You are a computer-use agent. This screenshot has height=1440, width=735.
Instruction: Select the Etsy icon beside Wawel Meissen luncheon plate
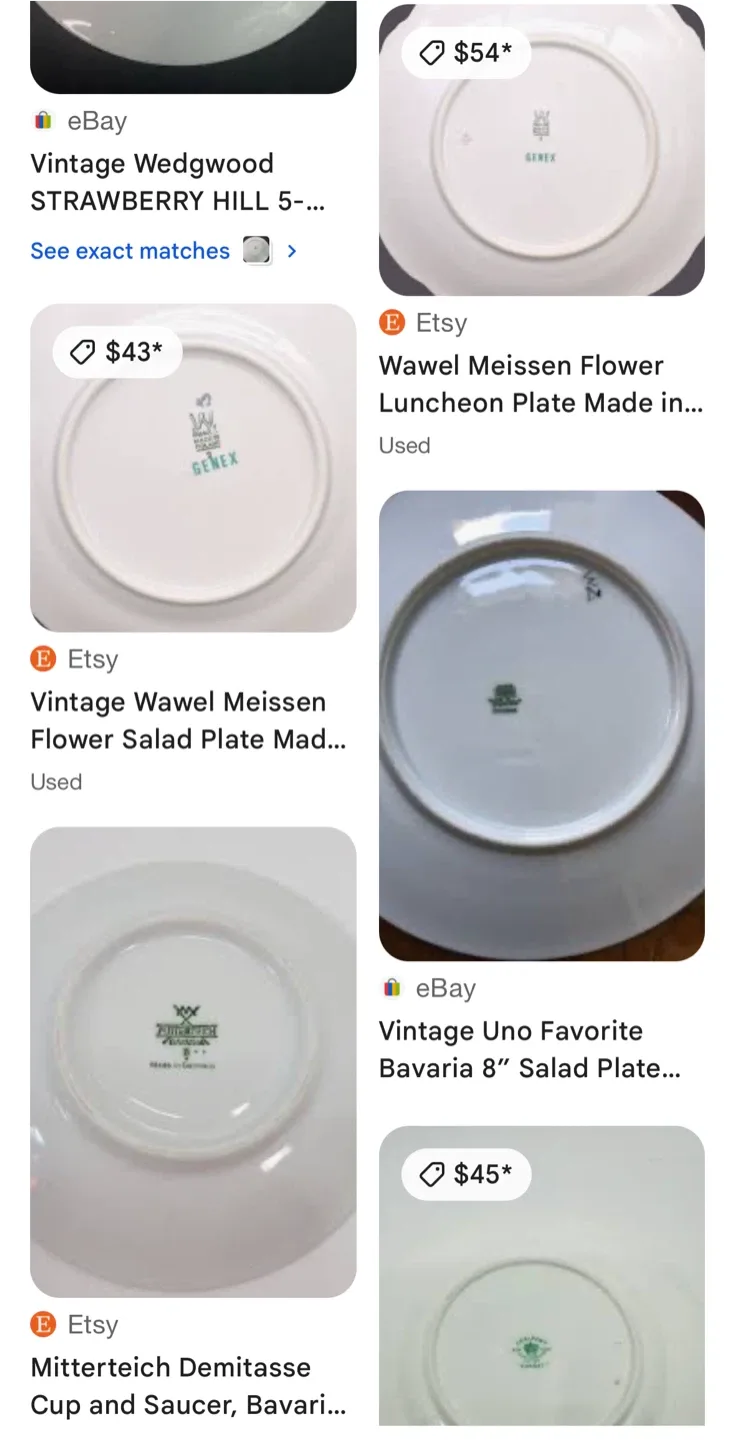tap(389, 322)
